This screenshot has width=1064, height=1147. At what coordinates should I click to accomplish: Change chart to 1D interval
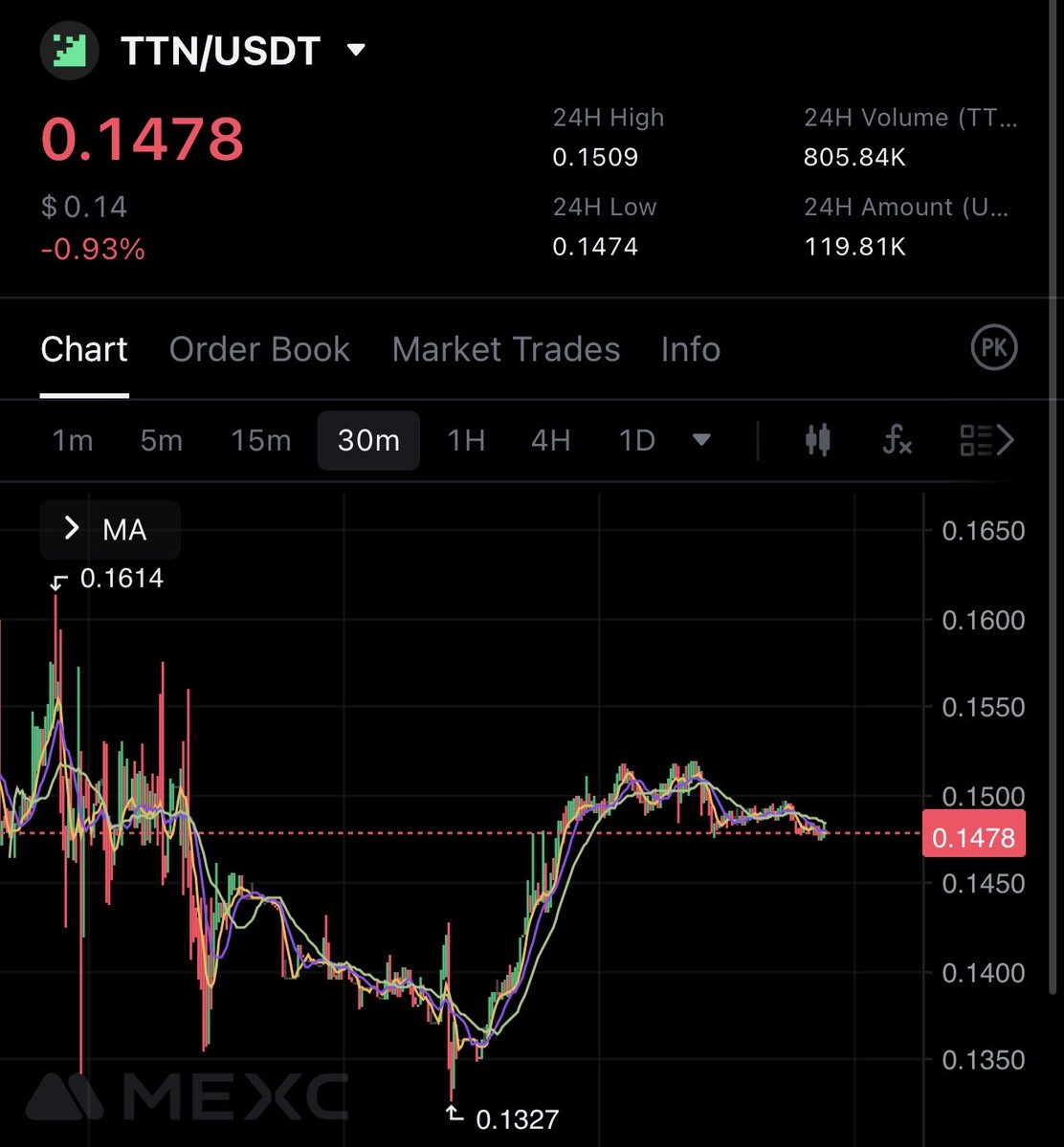(x=636, y=441)
